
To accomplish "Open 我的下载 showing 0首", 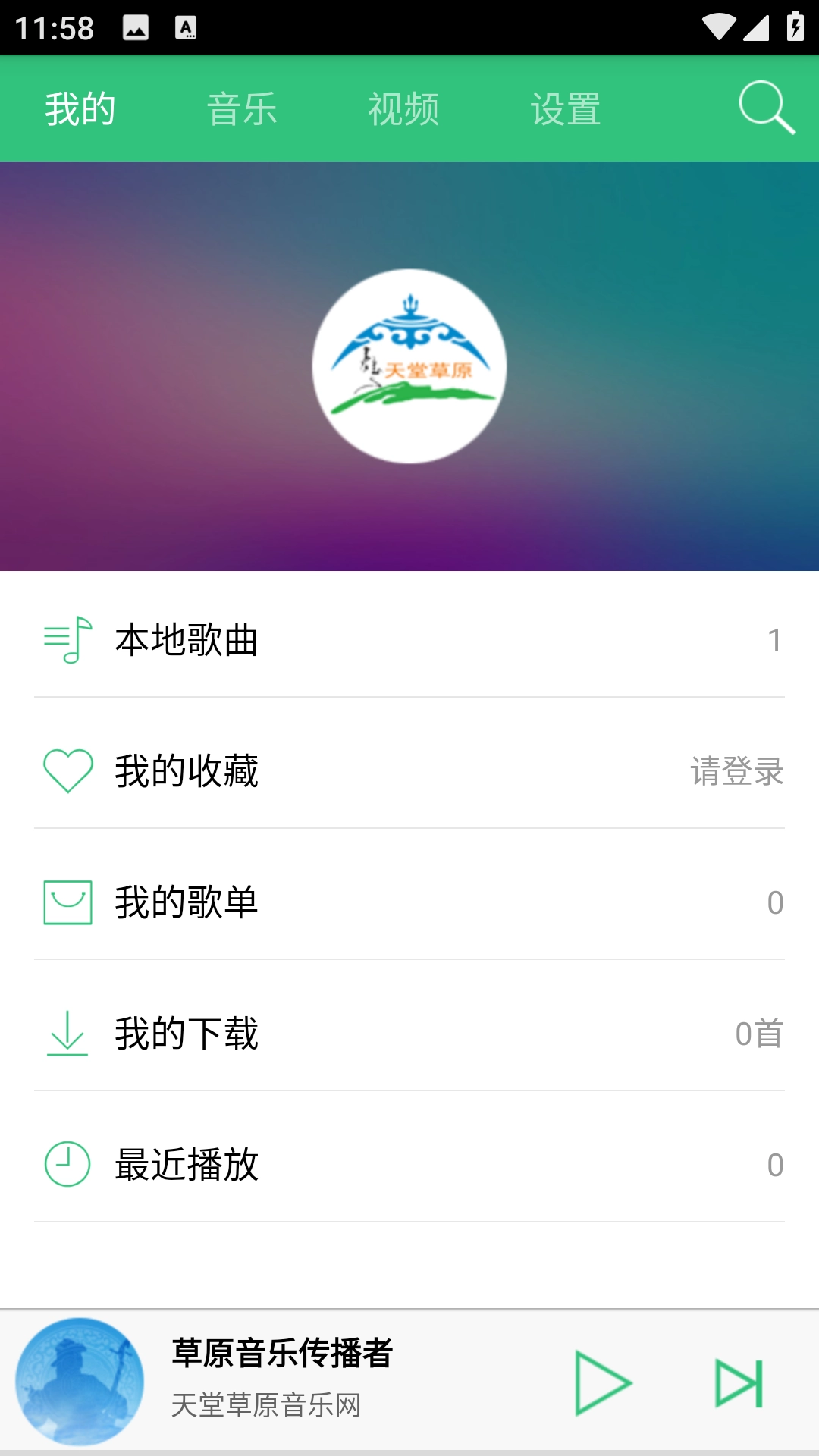I will 409,1033.
